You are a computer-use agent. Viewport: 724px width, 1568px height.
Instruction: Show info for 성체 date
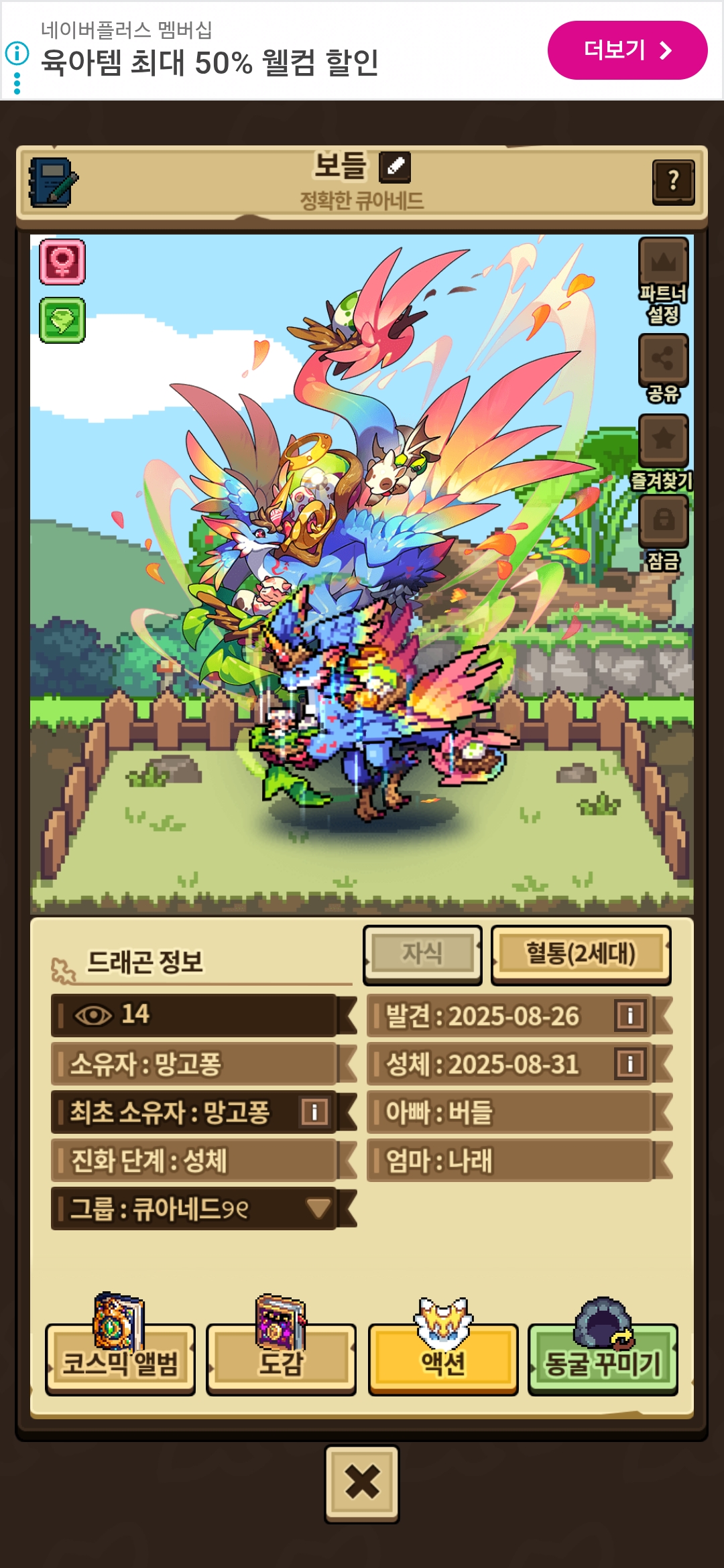click(x=629, y=1064)
